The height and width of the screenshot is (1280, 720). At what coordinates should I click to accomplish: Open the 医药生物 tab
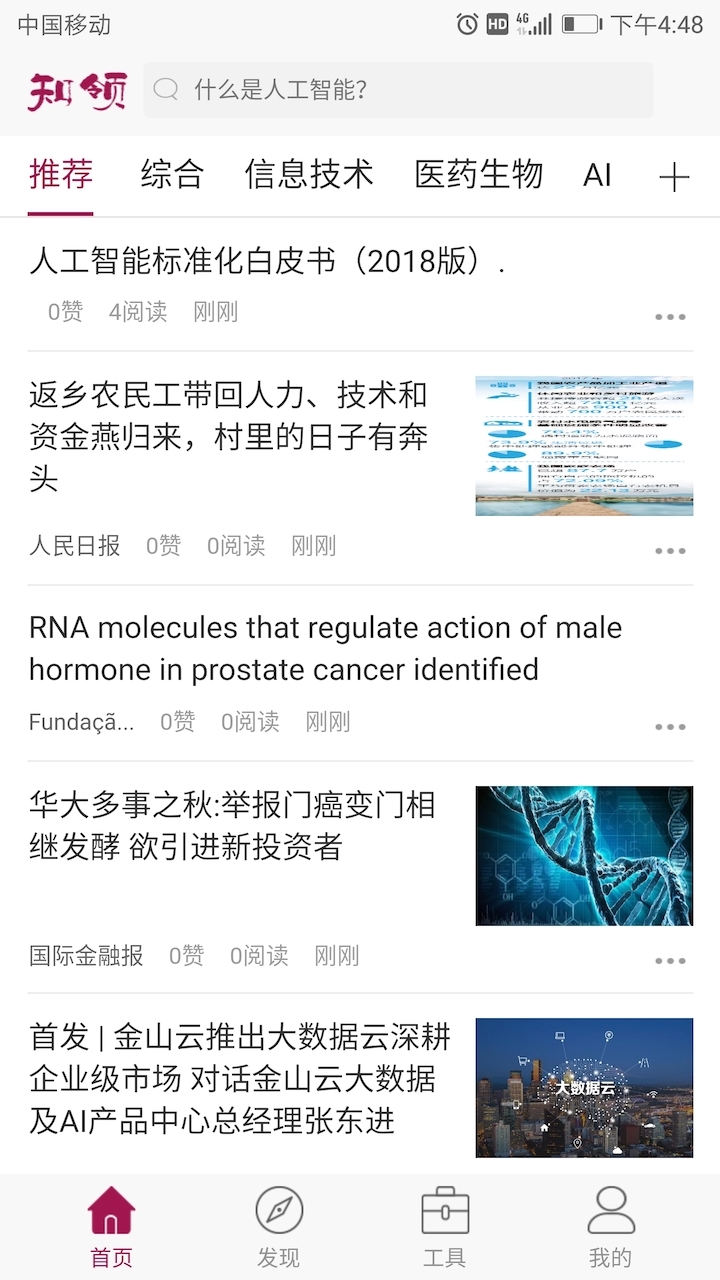pyautogui.click(x=478, y=174)
